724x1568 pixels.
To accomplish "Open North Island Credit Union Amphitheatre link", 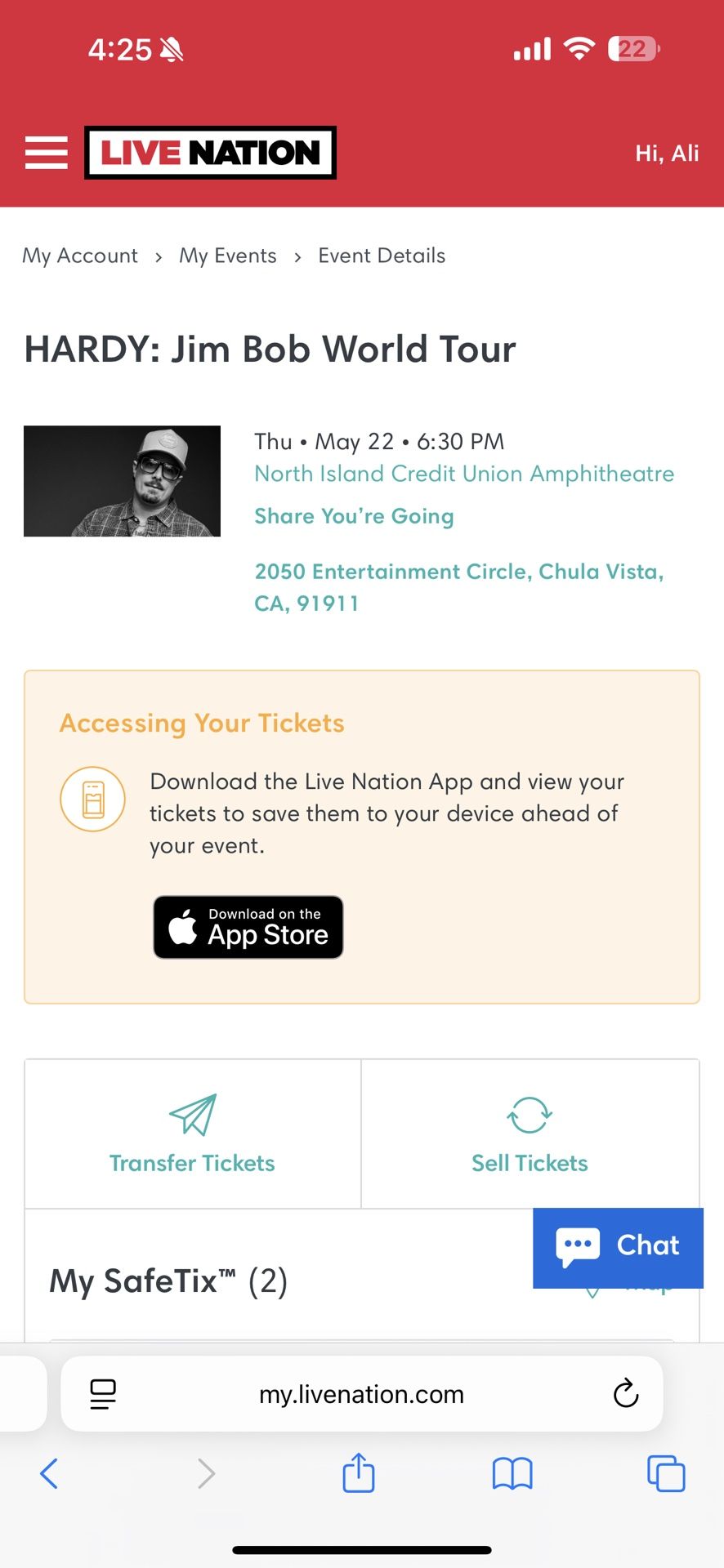I will 464,474.
